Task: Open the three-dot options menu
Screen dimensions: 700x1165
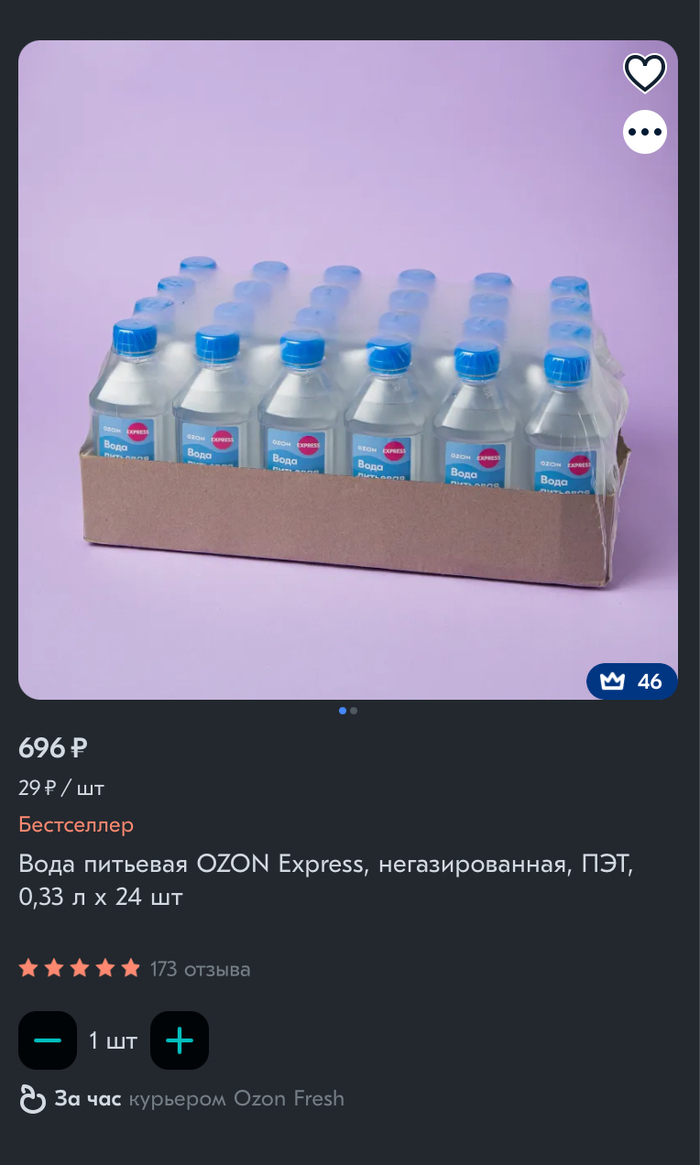Action: point(645,131)
